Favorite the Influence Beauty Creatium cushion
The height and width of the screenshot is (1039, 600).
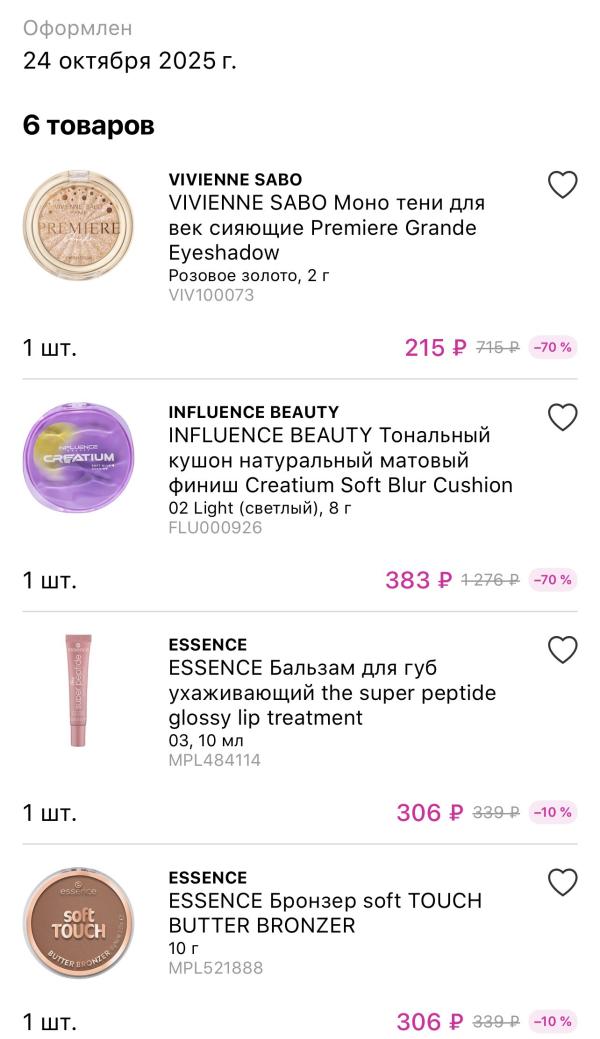pos(563,417)
